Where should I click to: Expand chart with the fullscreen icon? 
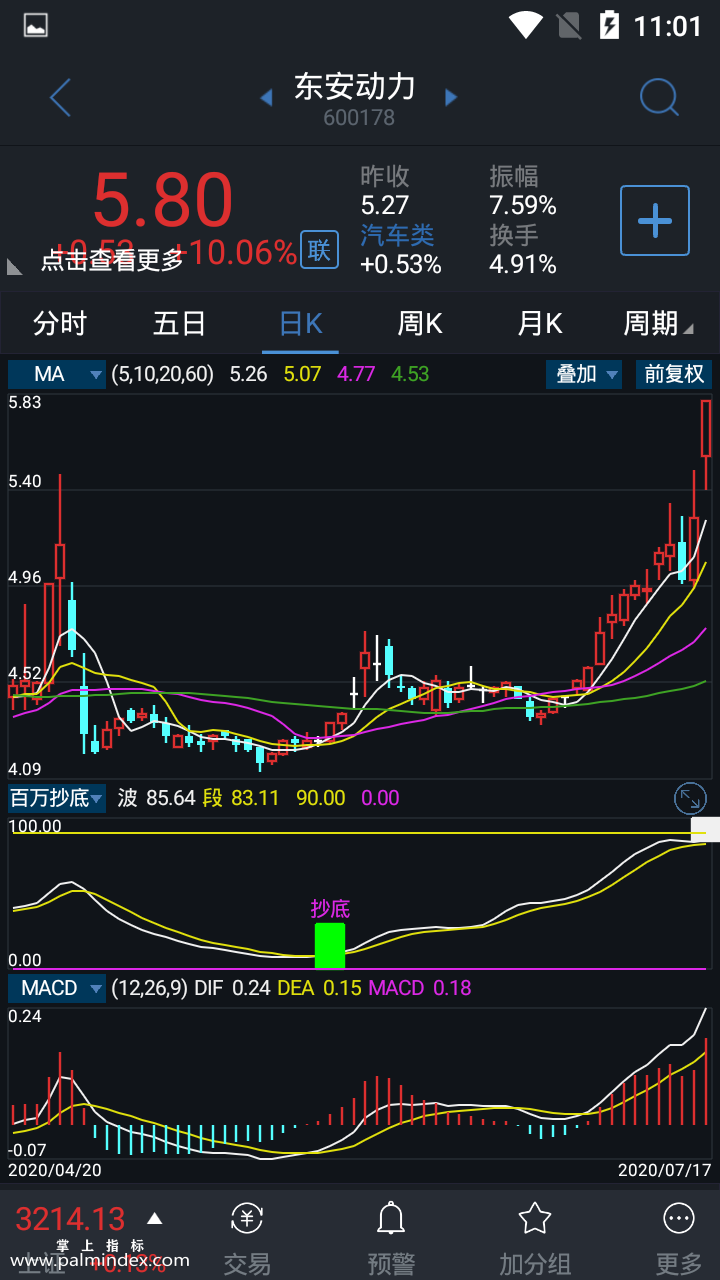690,798
